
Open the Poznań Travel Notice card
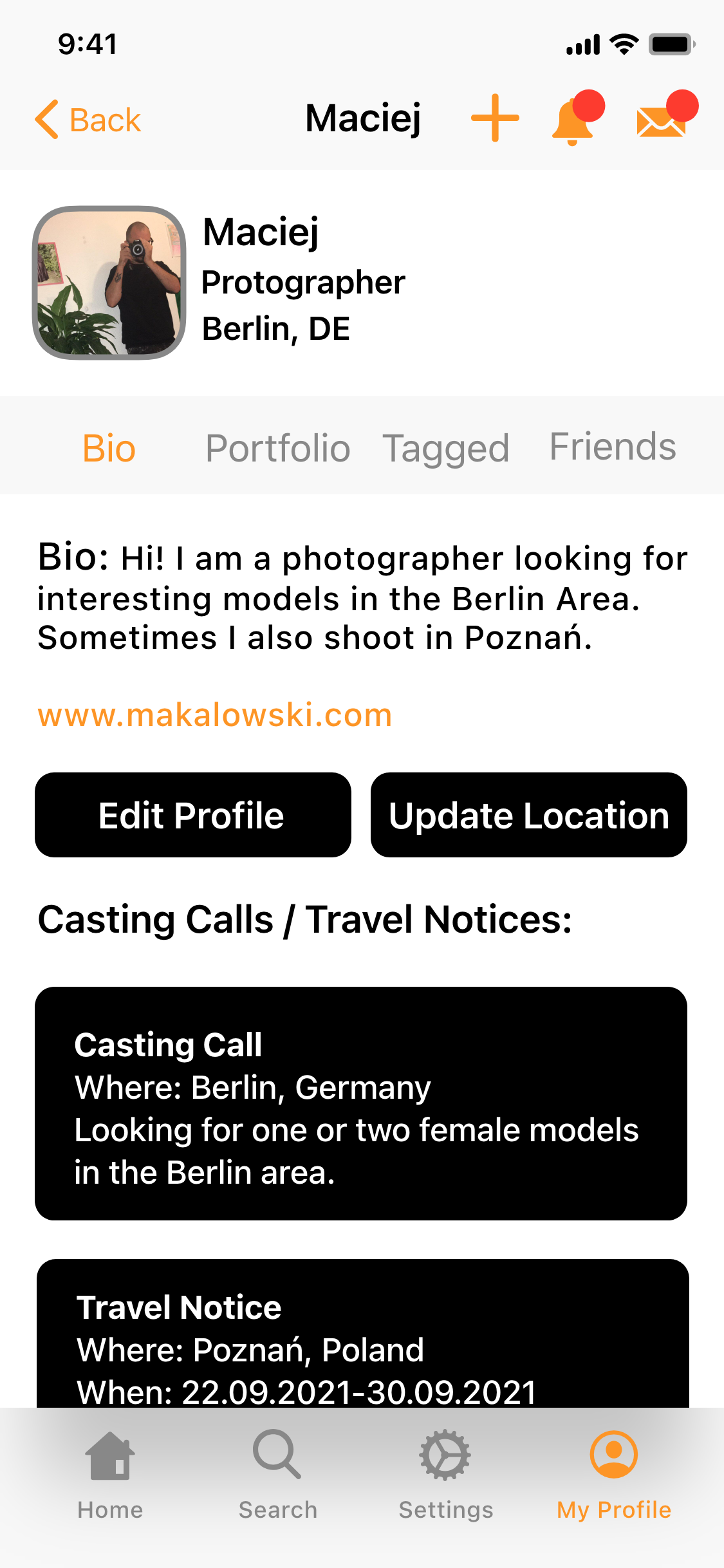click(x=362, y=1333)
